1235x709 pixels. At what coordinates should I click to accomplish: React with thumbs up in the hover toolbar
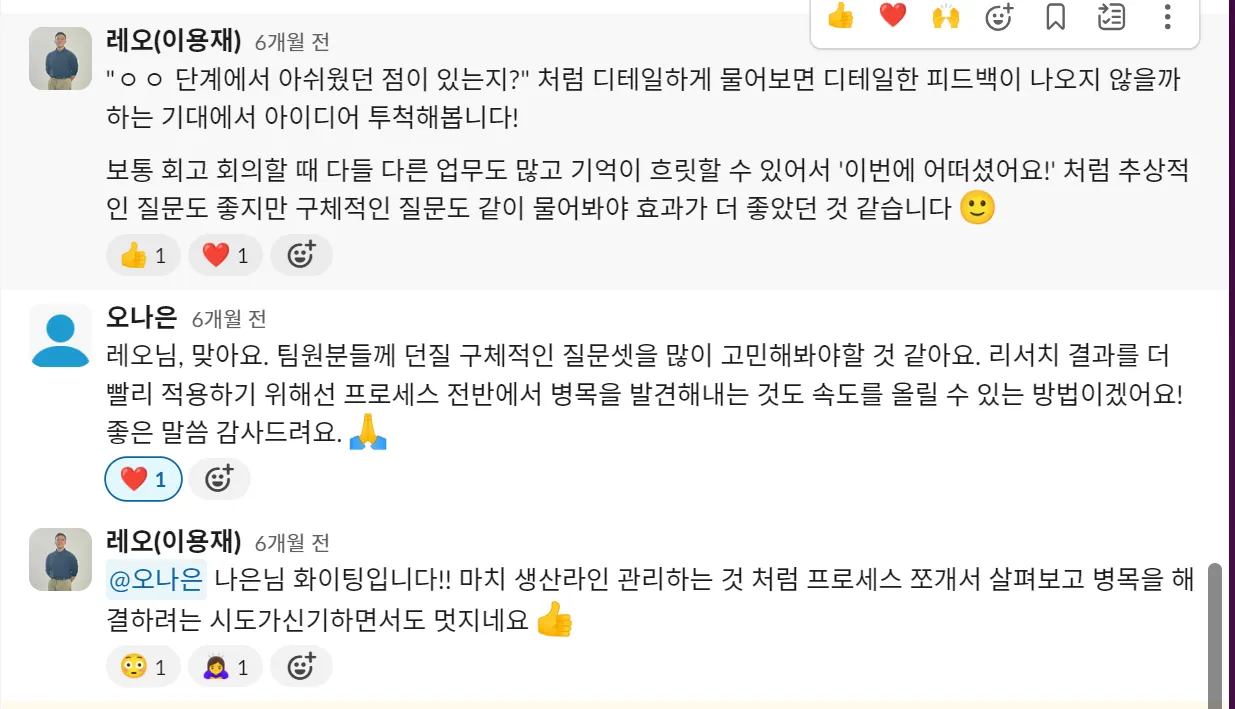click(841, 16)
